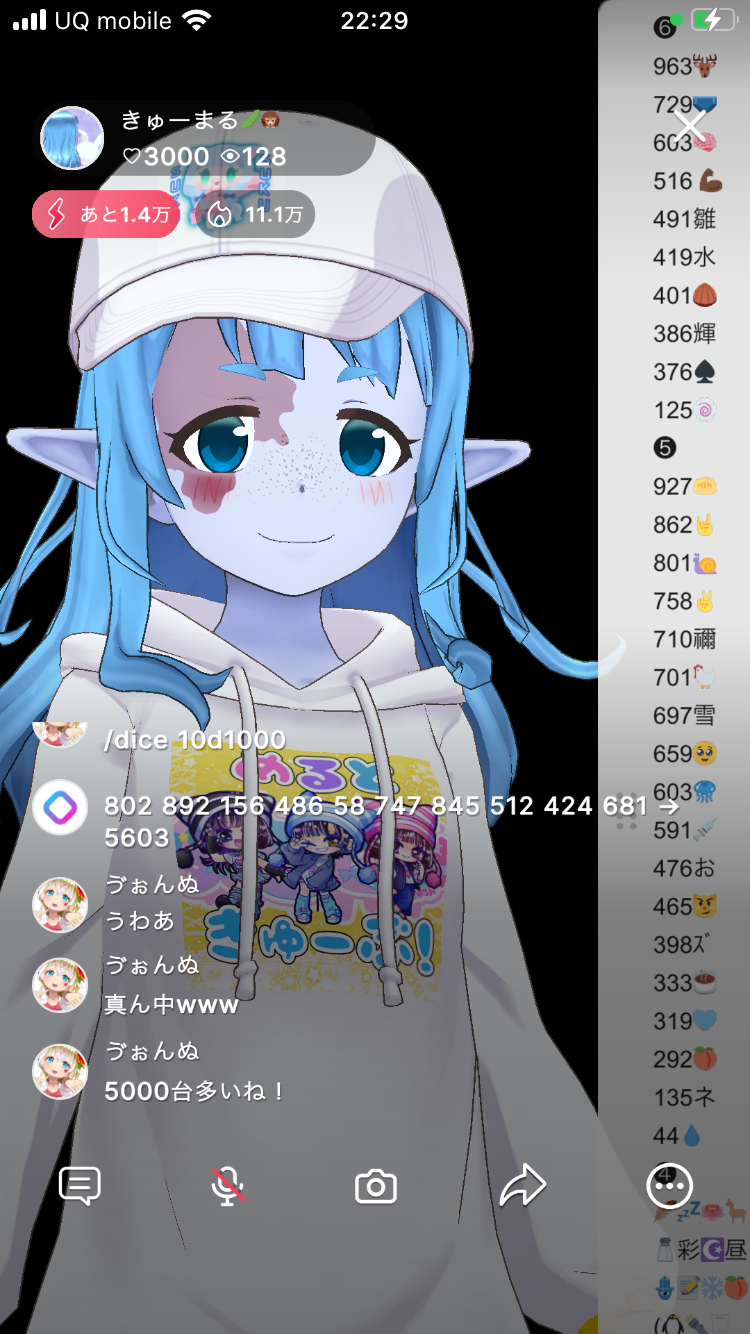Open the comment input
This screenshot has width=750, height=1334.
[x=80, y=1186]
